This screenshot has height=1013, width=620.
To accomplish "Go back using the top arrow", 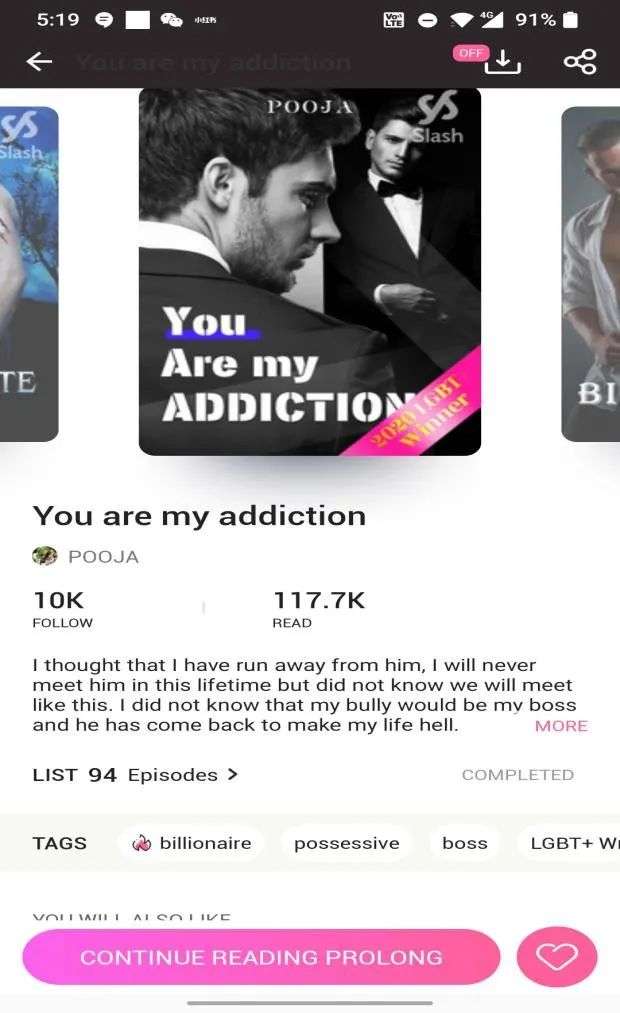I will tap(39, 62).
